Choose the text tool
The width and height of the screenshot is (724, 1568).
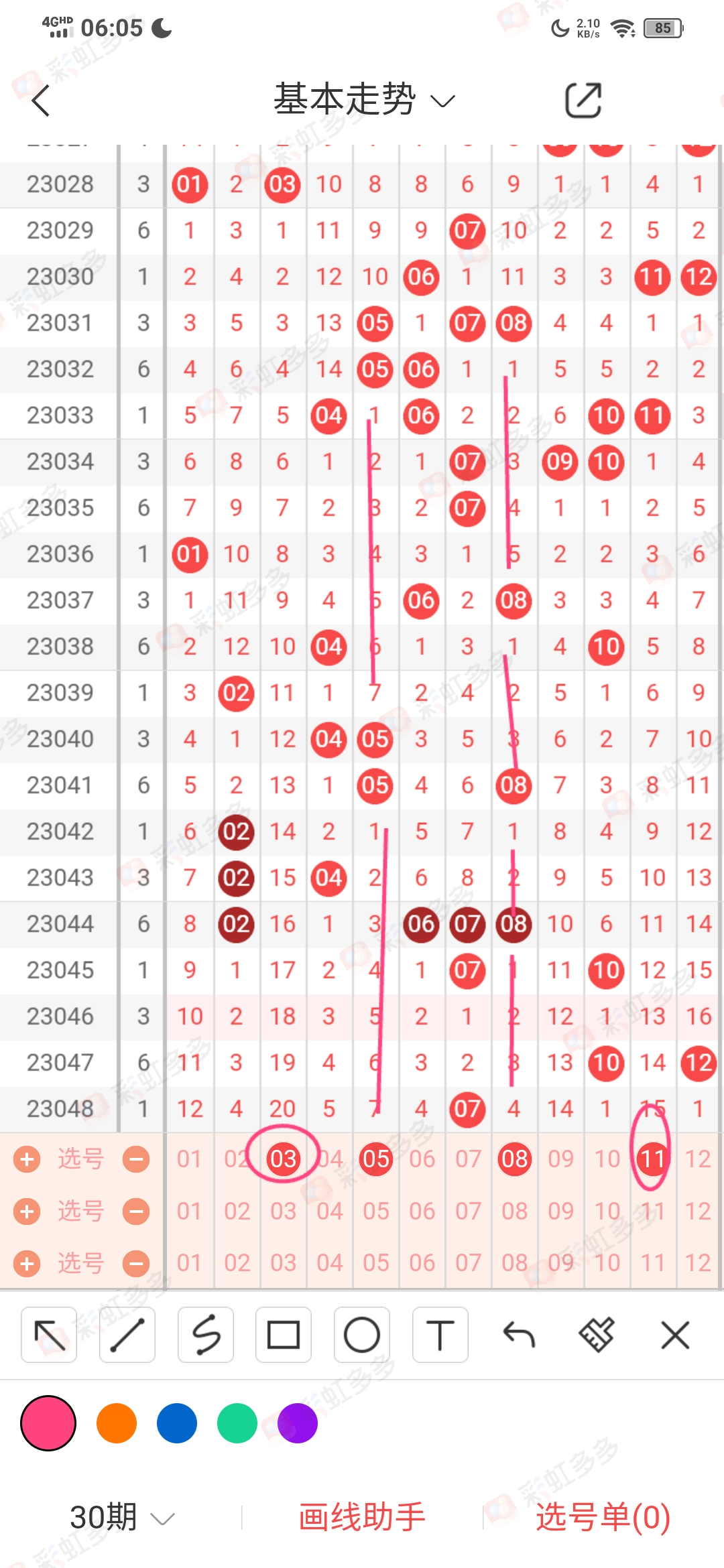point(440,1335)
